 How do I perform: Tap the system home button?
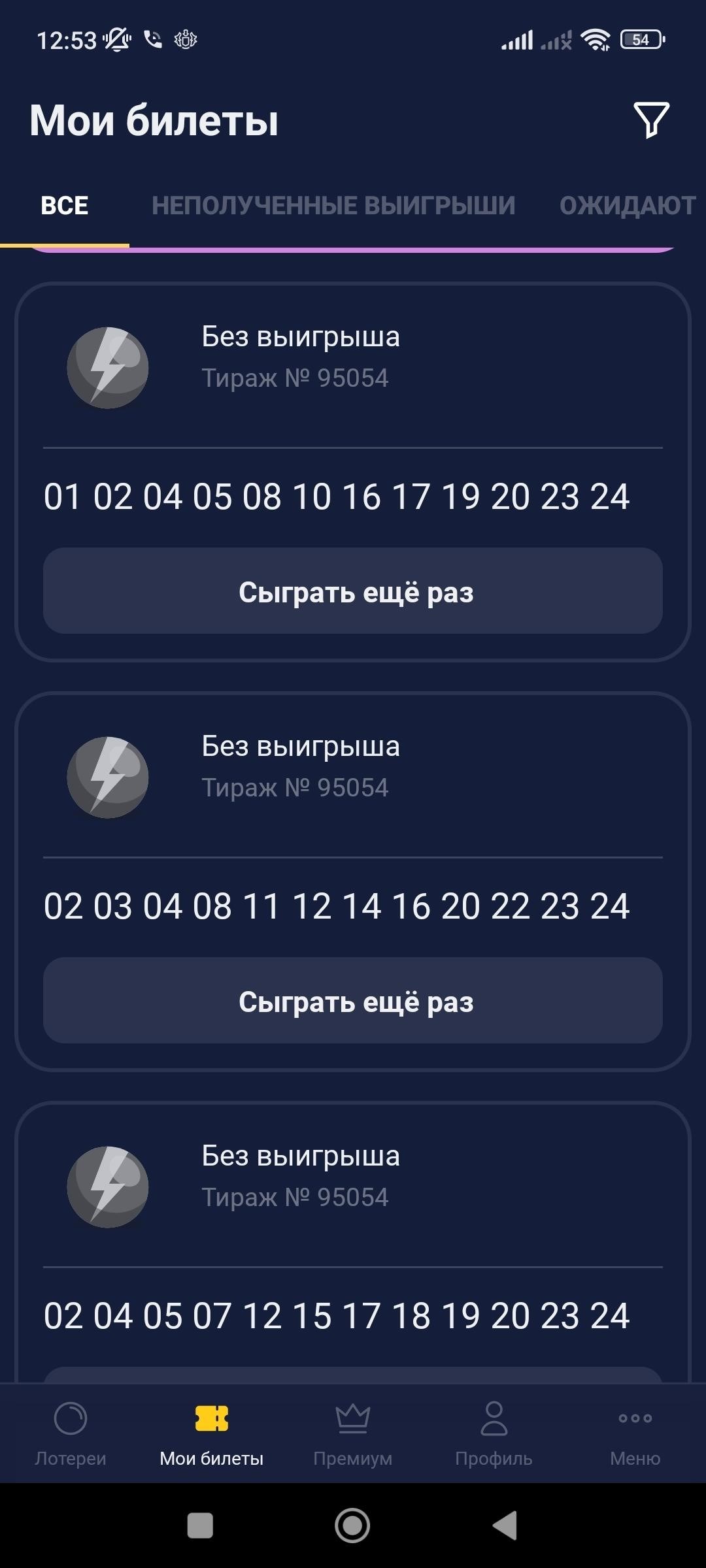352,1526
